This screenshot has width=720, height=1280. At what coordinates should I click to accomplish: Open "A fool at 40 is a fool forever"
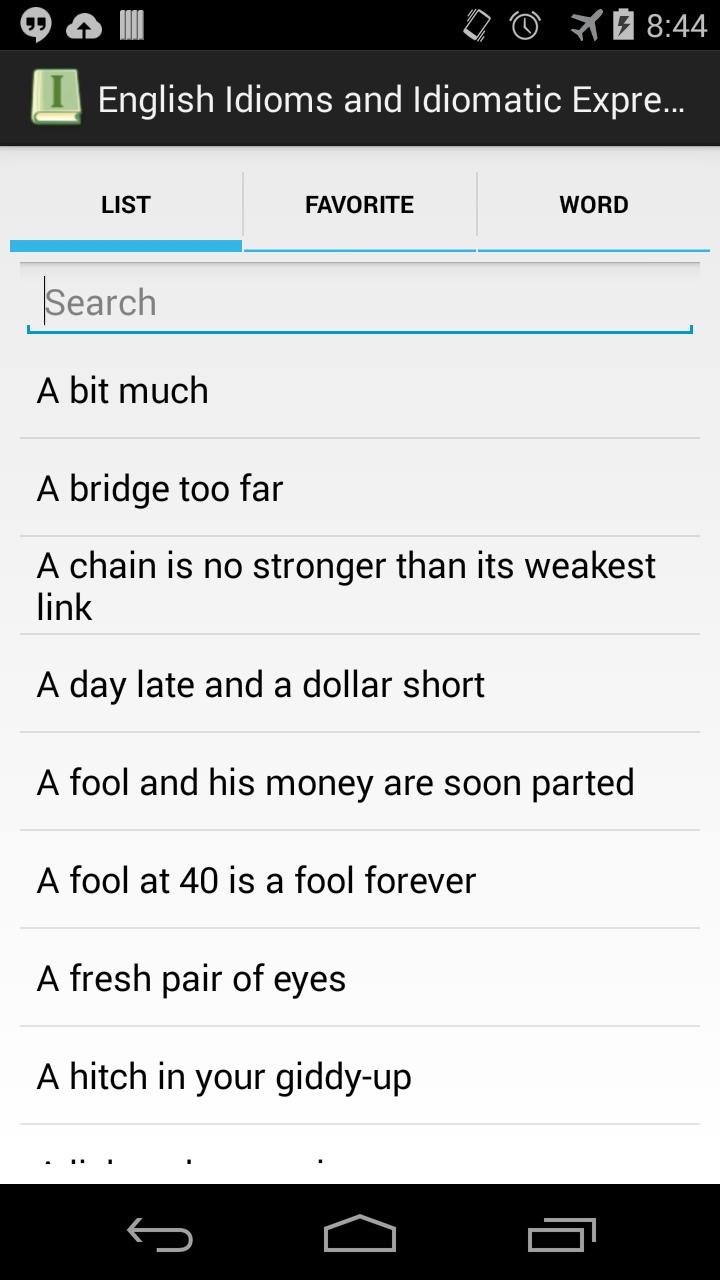360,880
